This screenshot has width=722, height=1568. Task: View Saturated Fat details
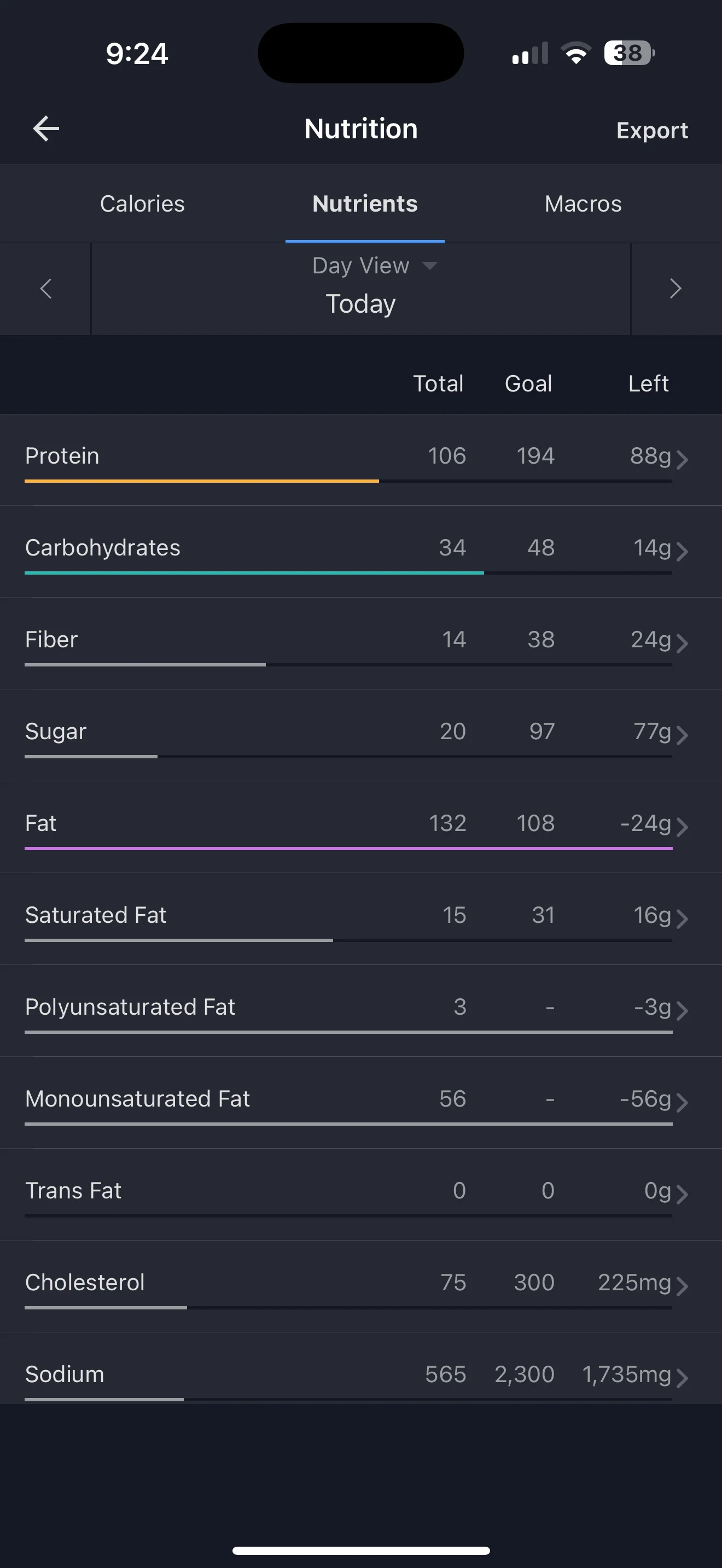tap(361, 919)
